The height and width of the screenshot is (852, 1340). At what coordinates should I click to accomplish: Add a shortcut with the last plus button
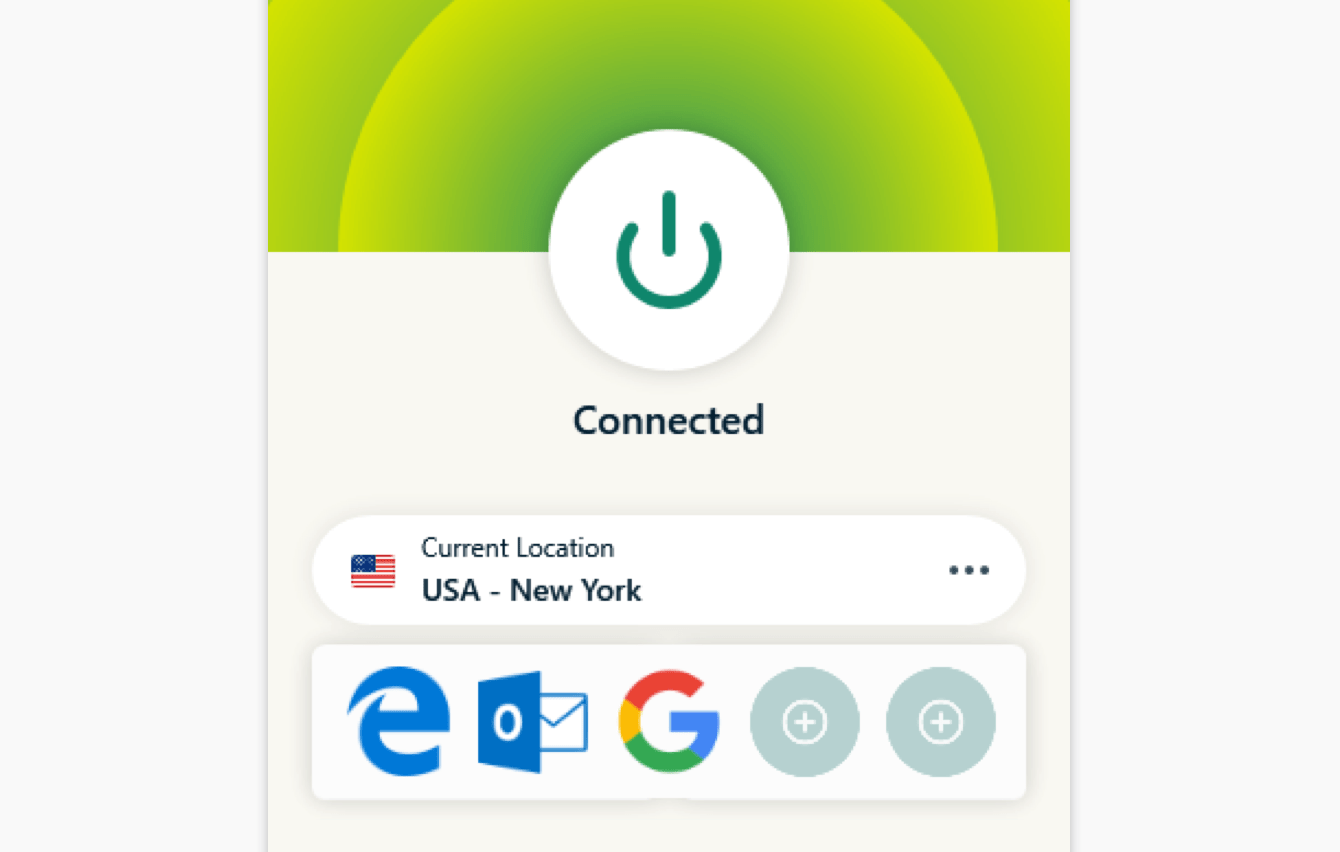click(x=940, y=721)
